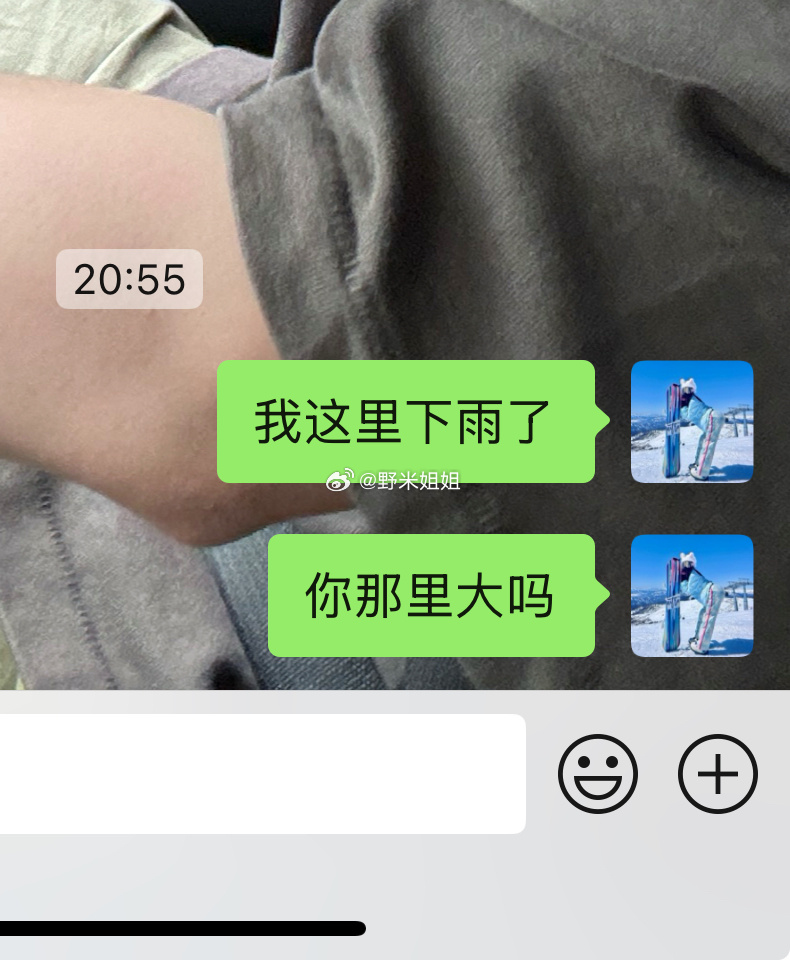Focus the message text input field
The width and height of the screenshot is (790, 960).
pyautogui.click(x=260, y=773)
